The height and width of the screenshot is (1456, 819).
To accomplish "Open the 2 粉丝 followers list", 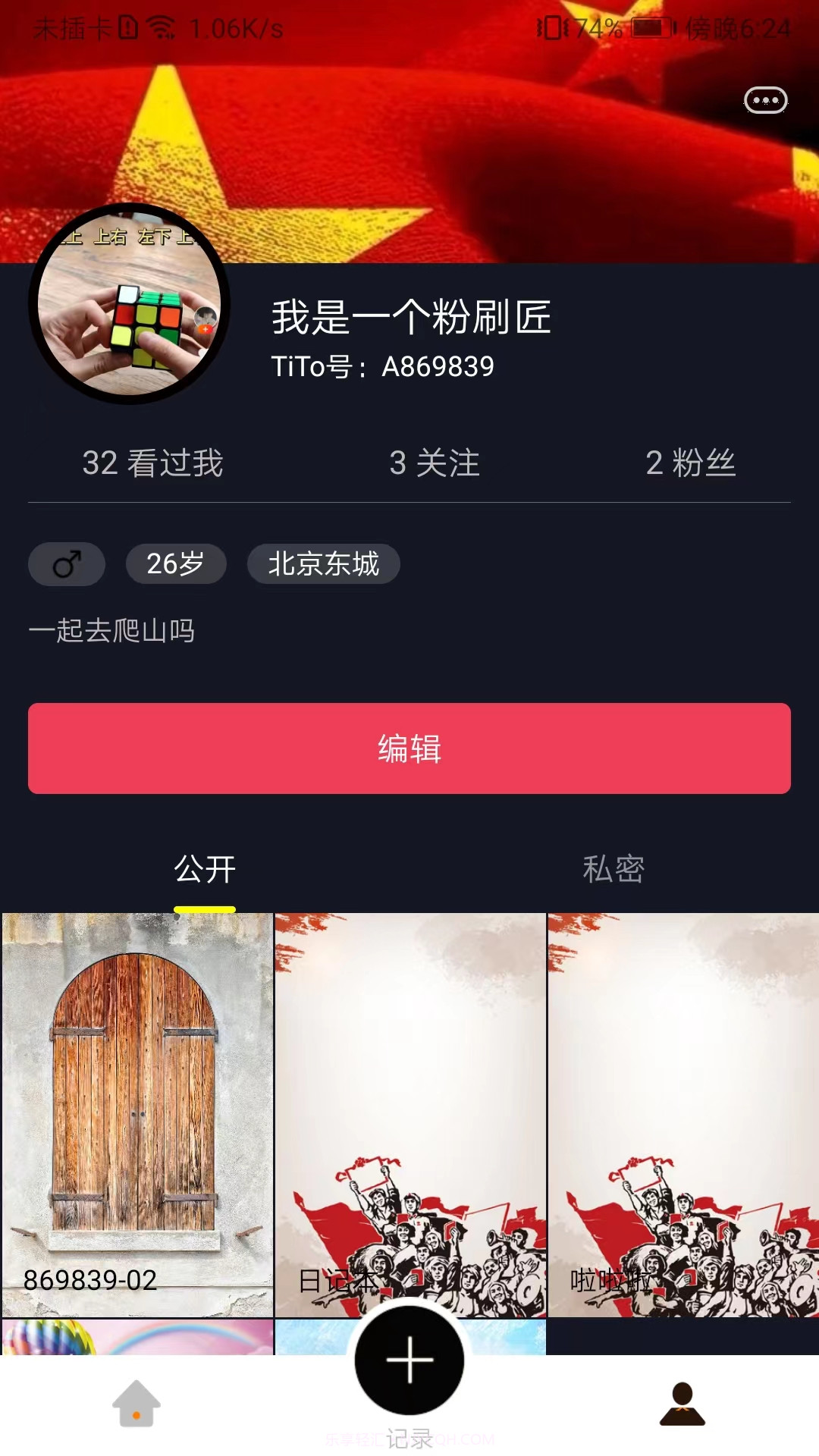I will pos(690,465).
